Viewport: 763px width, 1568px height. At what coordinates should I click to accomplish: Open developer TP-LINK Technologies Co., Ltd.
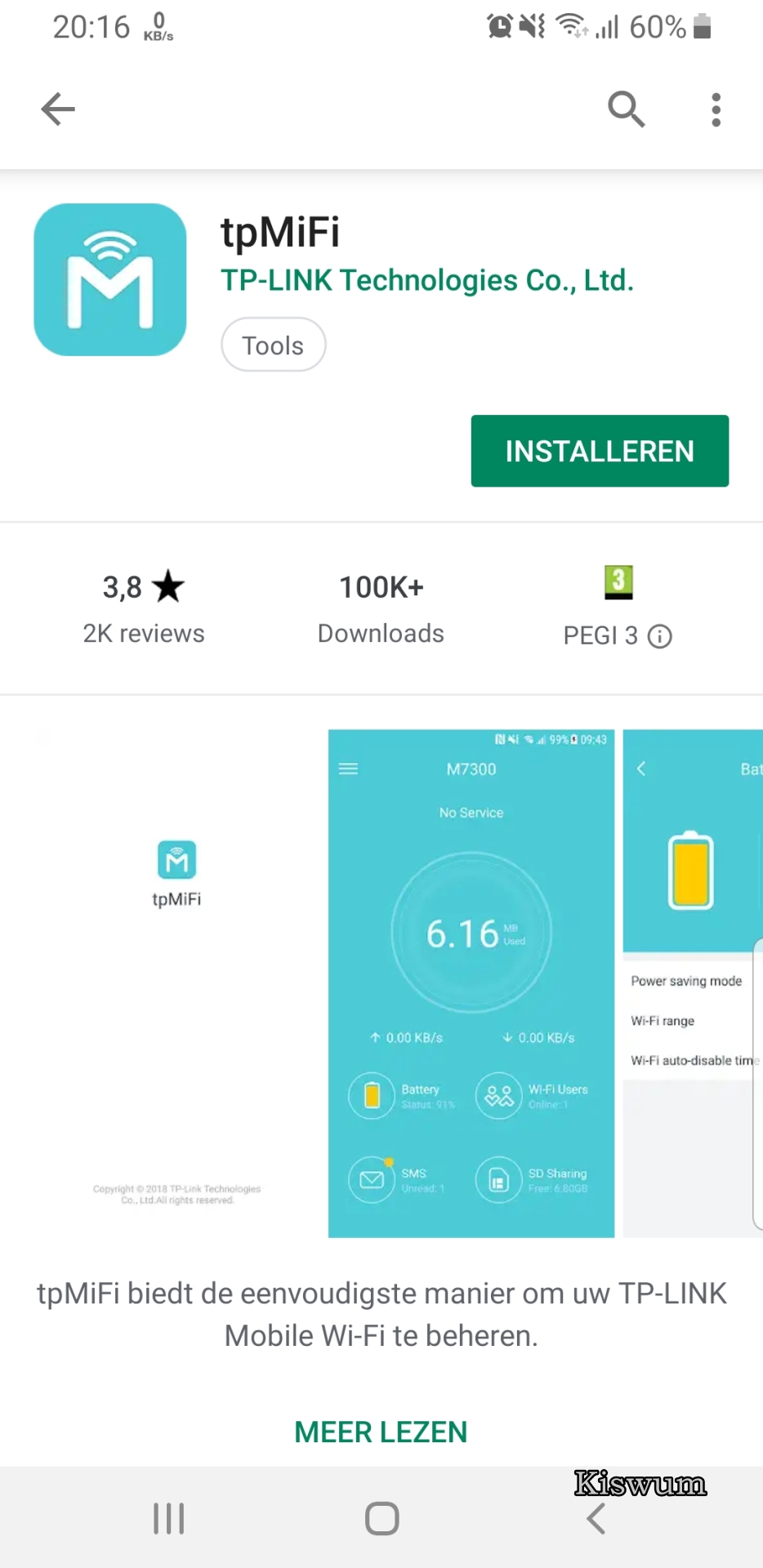point(427,280)
